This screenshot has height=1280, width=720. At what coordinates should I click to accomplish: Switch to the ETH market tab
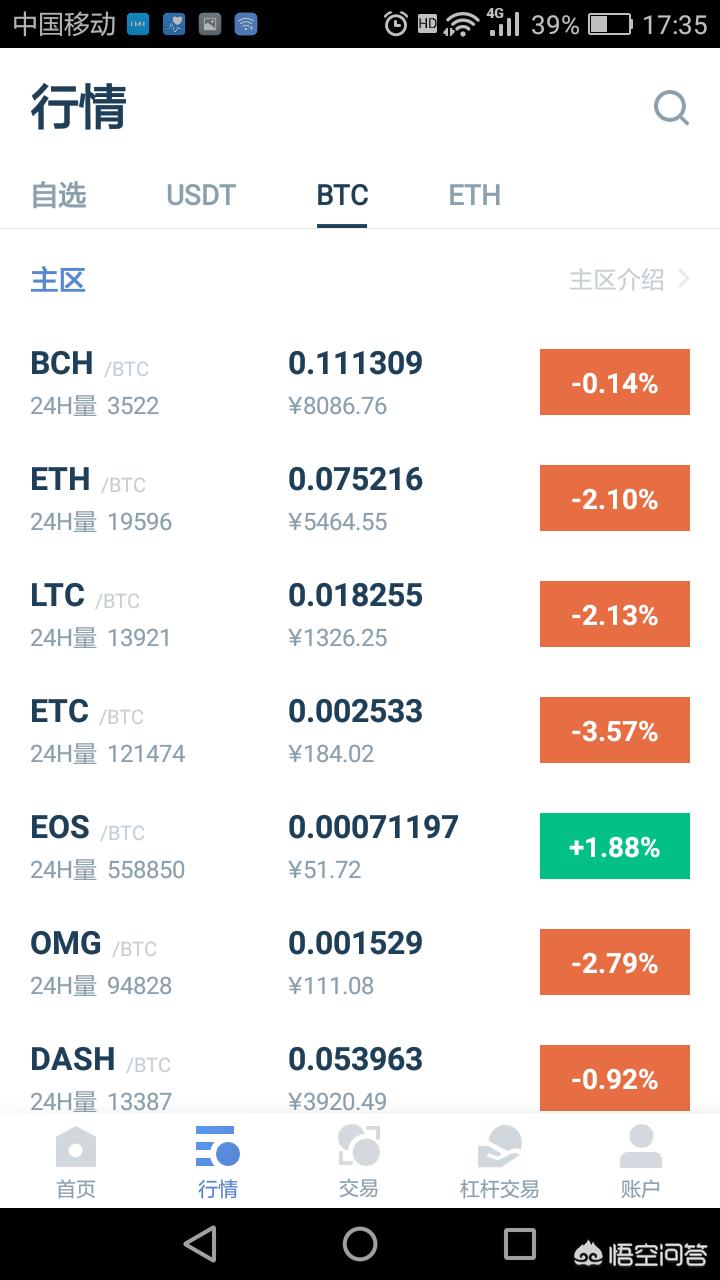coord(474,195)
